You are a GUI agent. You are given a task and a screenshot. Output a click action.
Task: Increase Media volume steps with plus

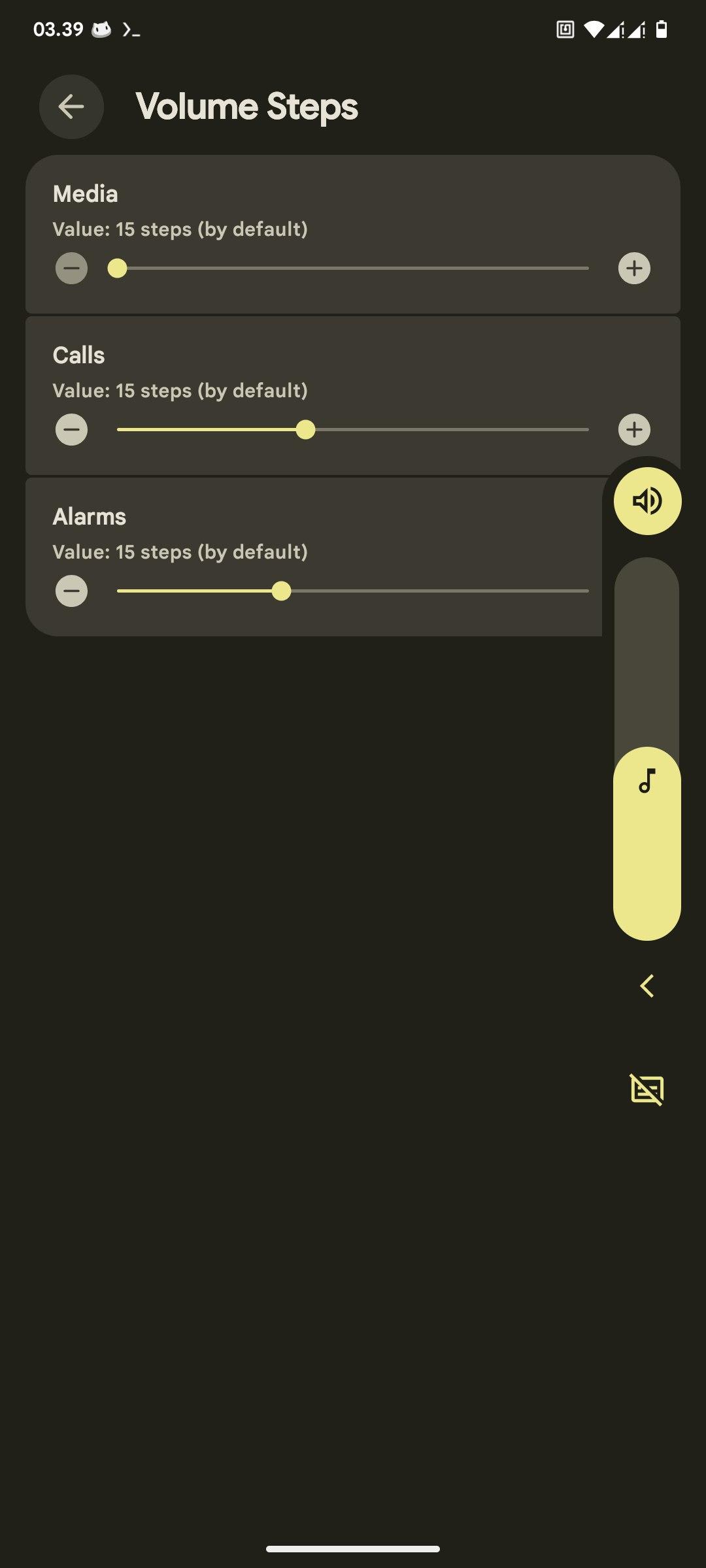tap(634, 269)
